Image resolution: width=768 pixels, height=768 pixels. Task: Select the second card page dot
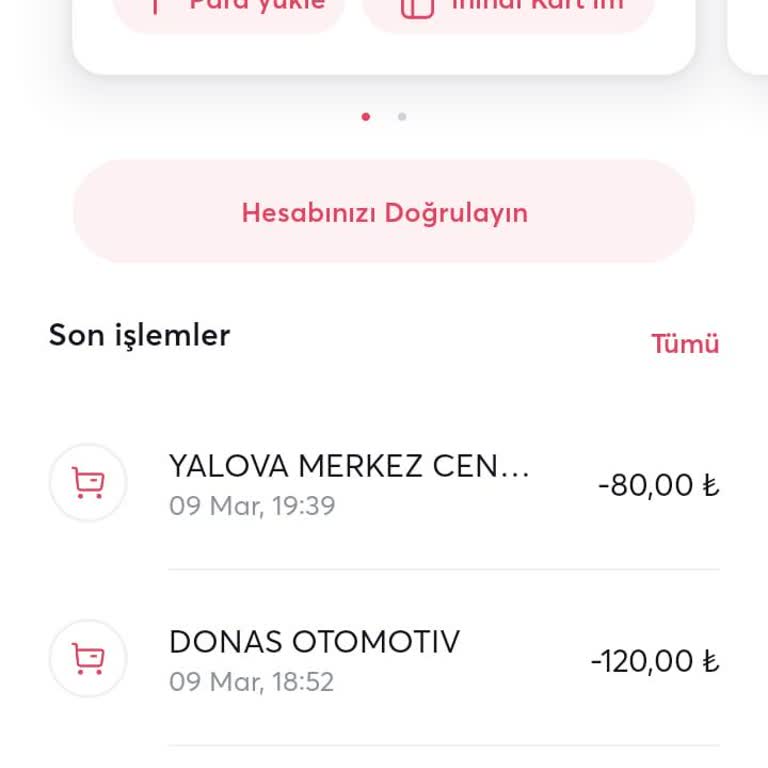coord(402,117)
